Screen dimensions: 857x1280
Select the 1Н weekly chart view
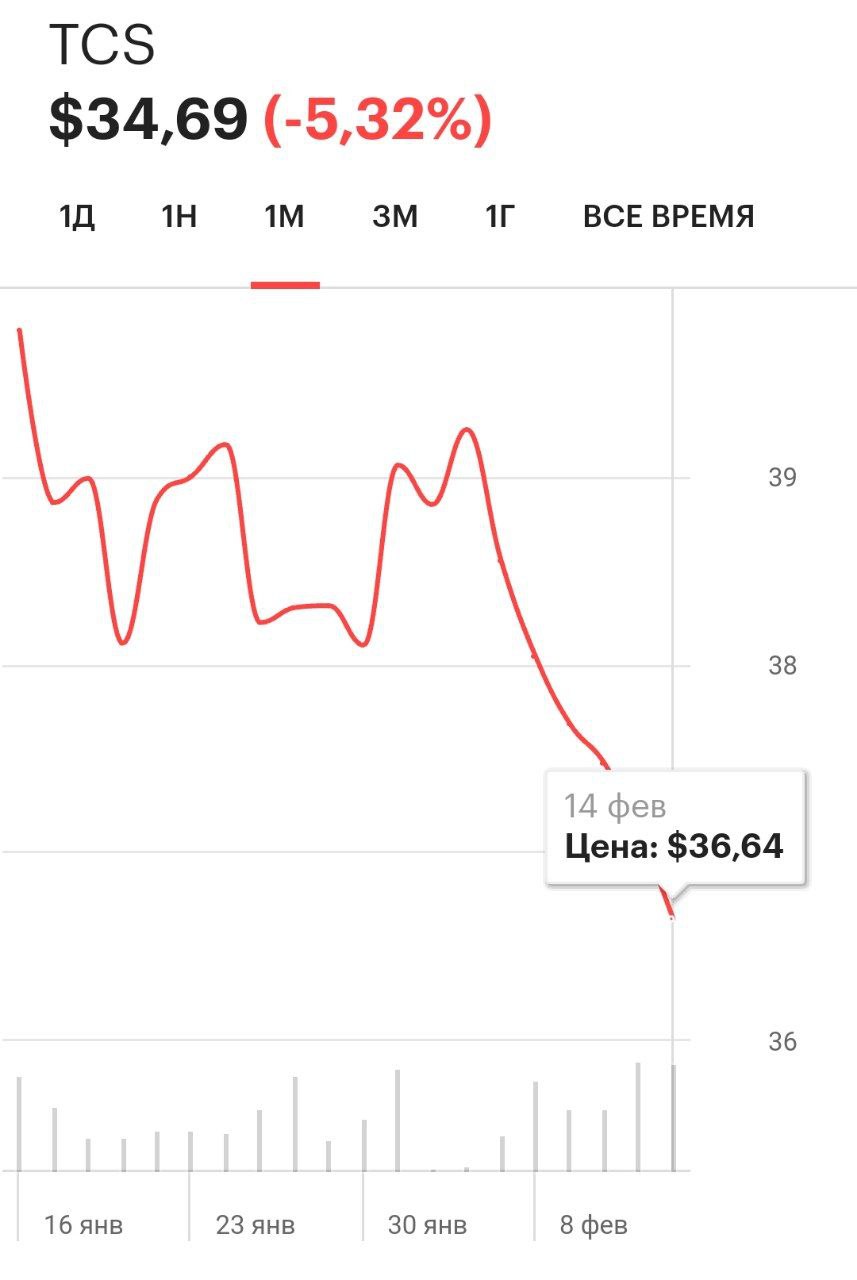179,215
